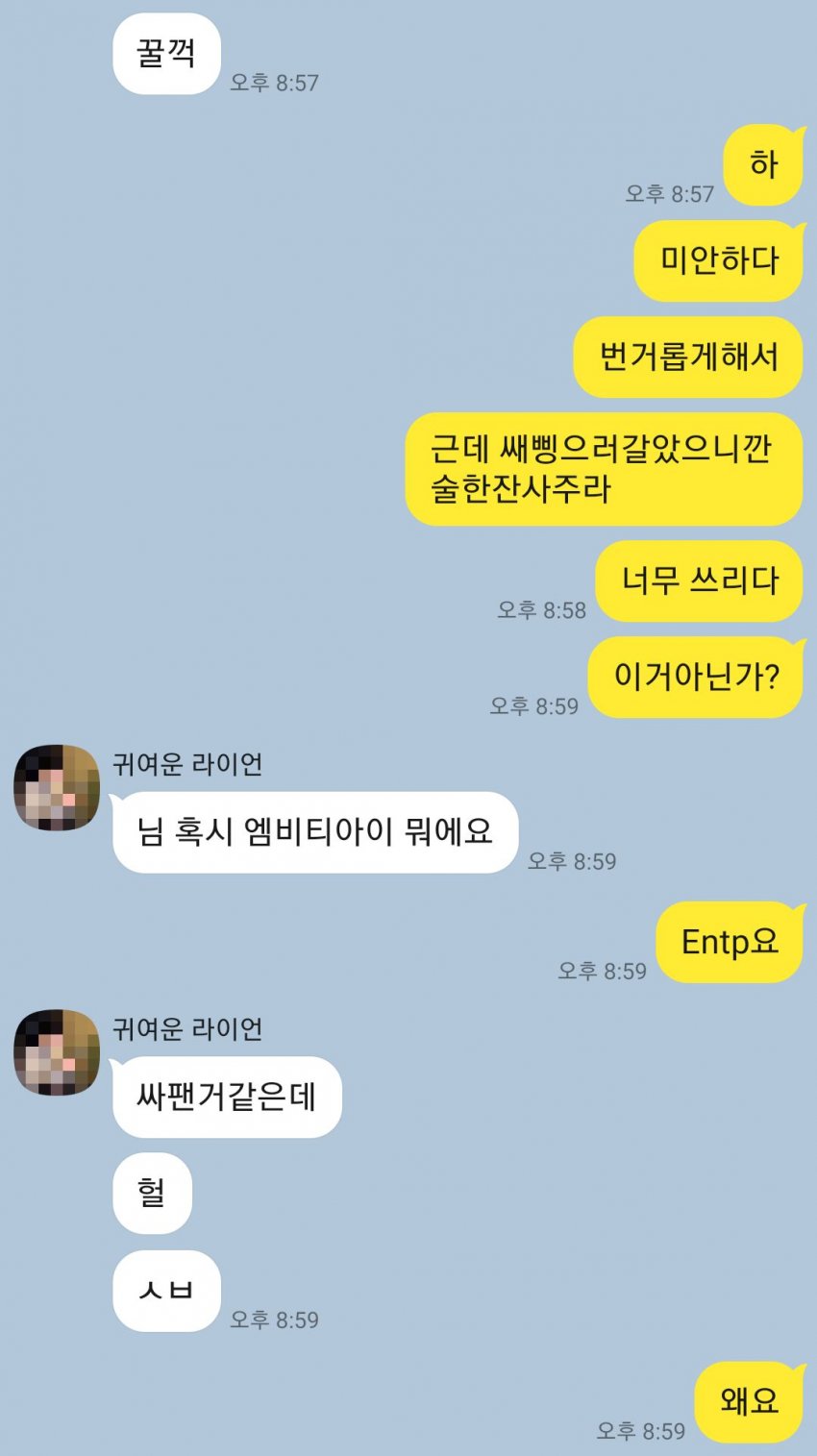Viewport: 817px width, 1456px height.
Task: Open profile picture beside "님 혹시 엠비티아이 뭐에요"
Action: click(x=57, y=787)
